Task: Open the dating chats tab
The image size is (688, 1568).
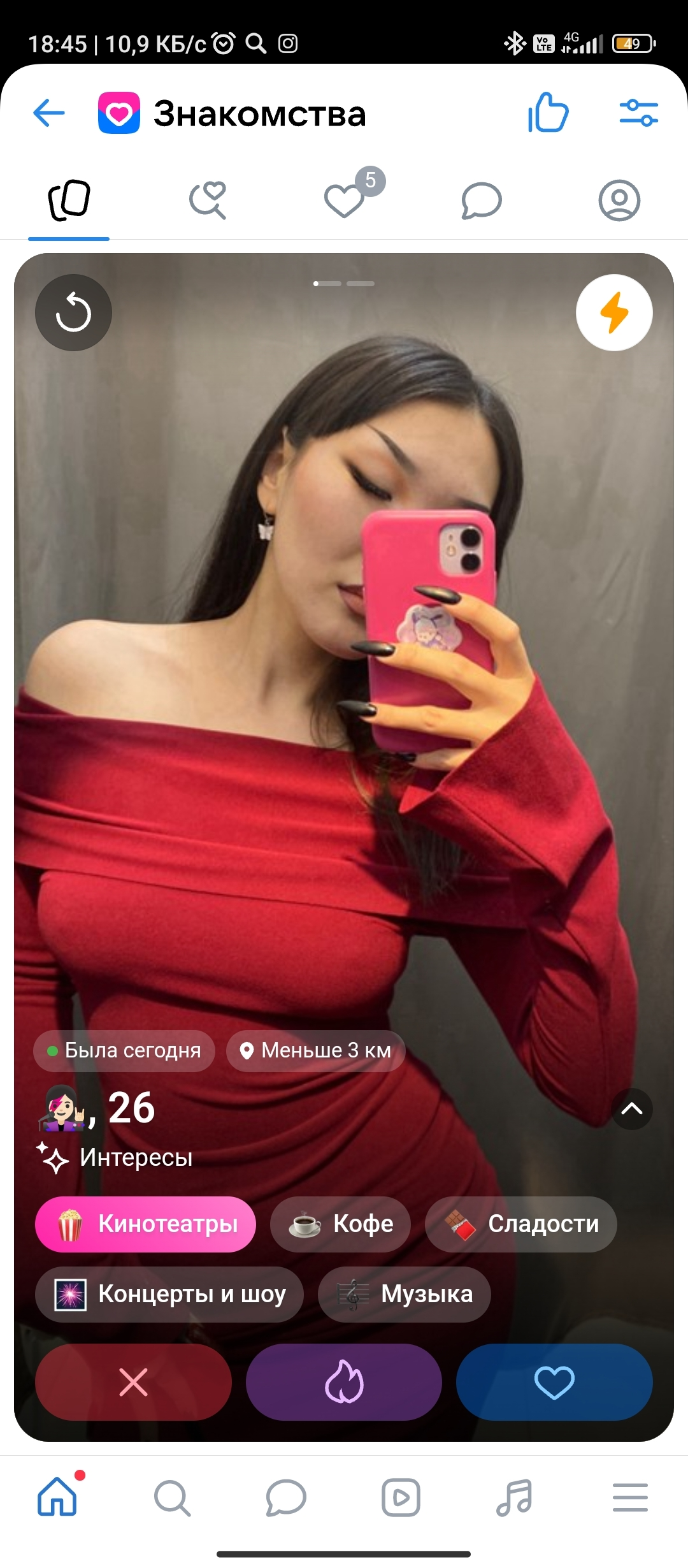Action: (x=481, y=201)
